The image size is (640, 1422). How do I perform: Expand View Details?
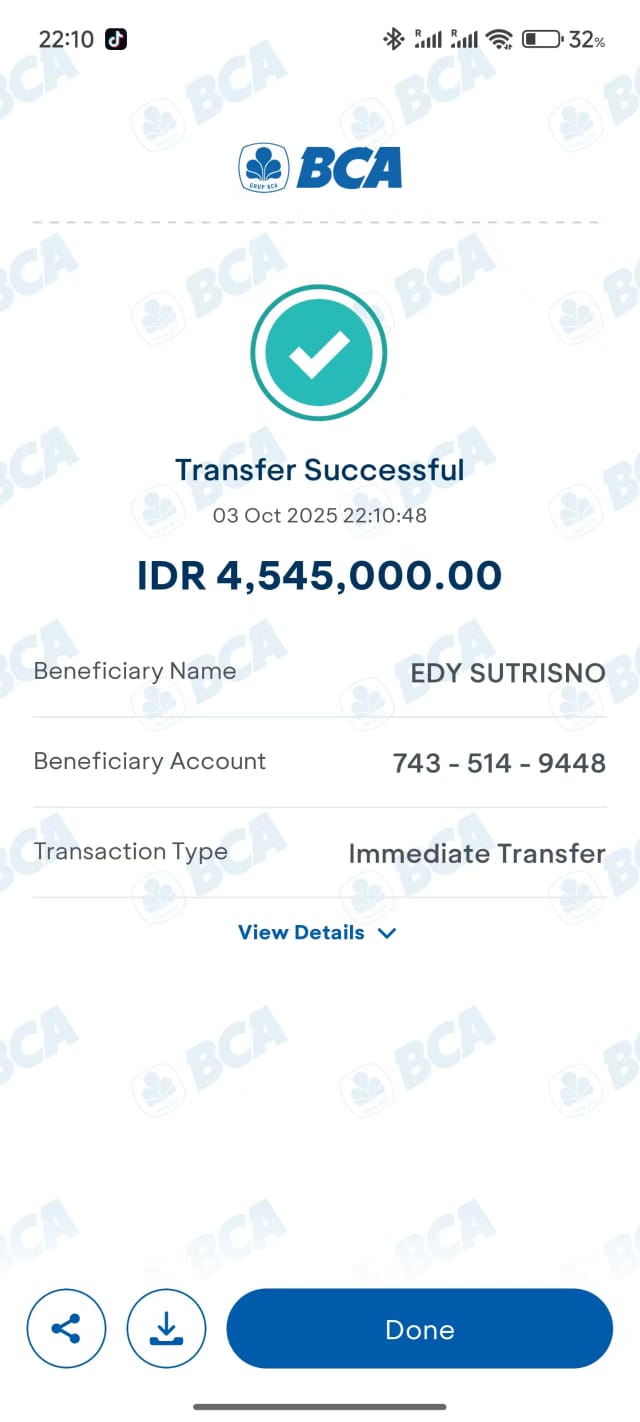tap(317, 932)
